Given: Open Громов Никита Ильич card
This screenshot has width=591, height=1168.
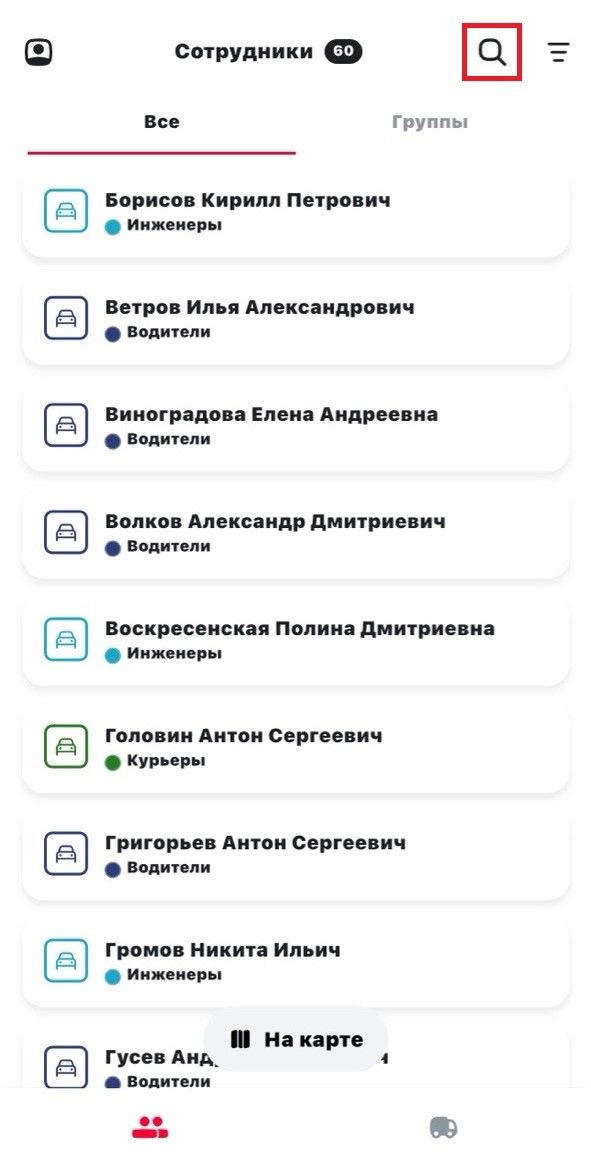Looking at the screenshot, I should 296,962.
